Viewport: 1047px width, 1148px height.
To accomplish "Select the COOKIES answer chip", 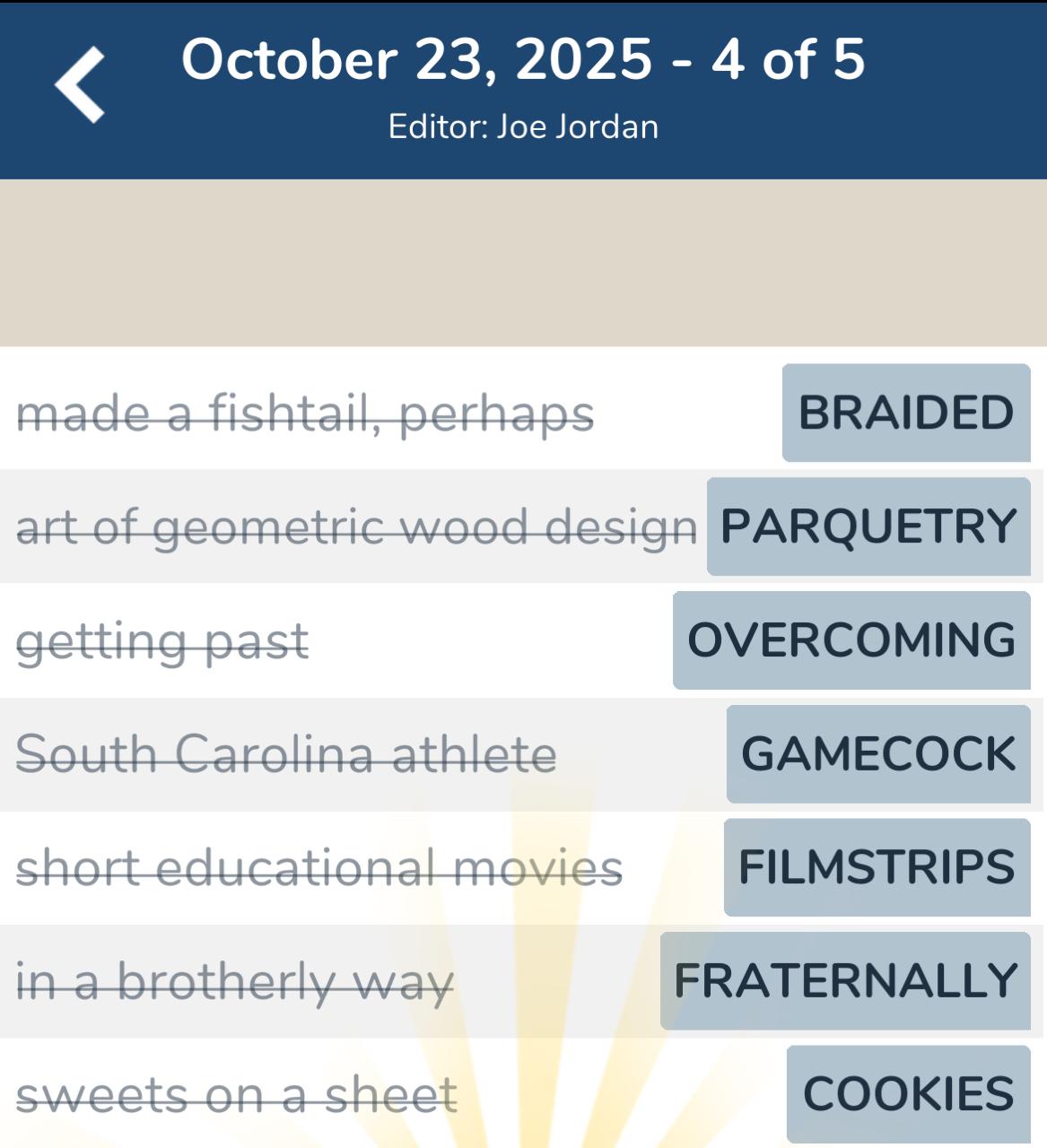I will pos(907,1094).
